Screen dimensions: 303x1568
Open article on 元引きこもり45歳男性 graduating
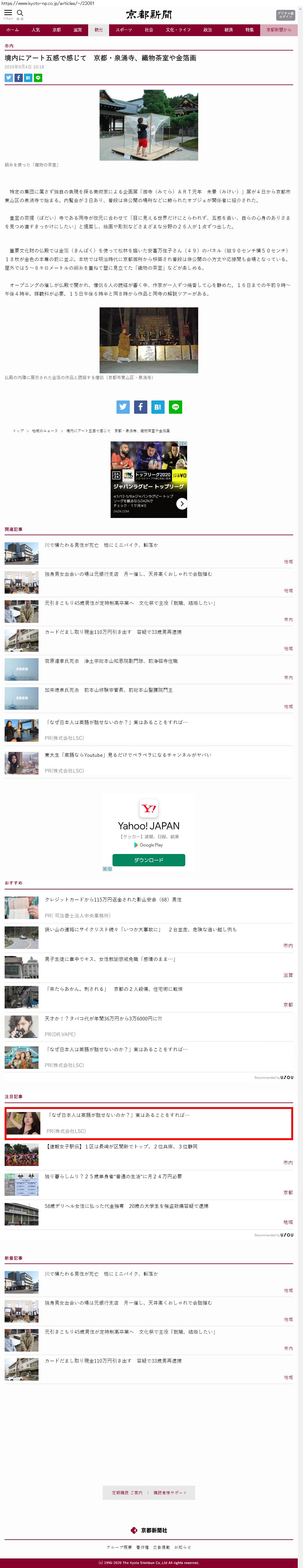pyautogui.click(x=129, y=603)
